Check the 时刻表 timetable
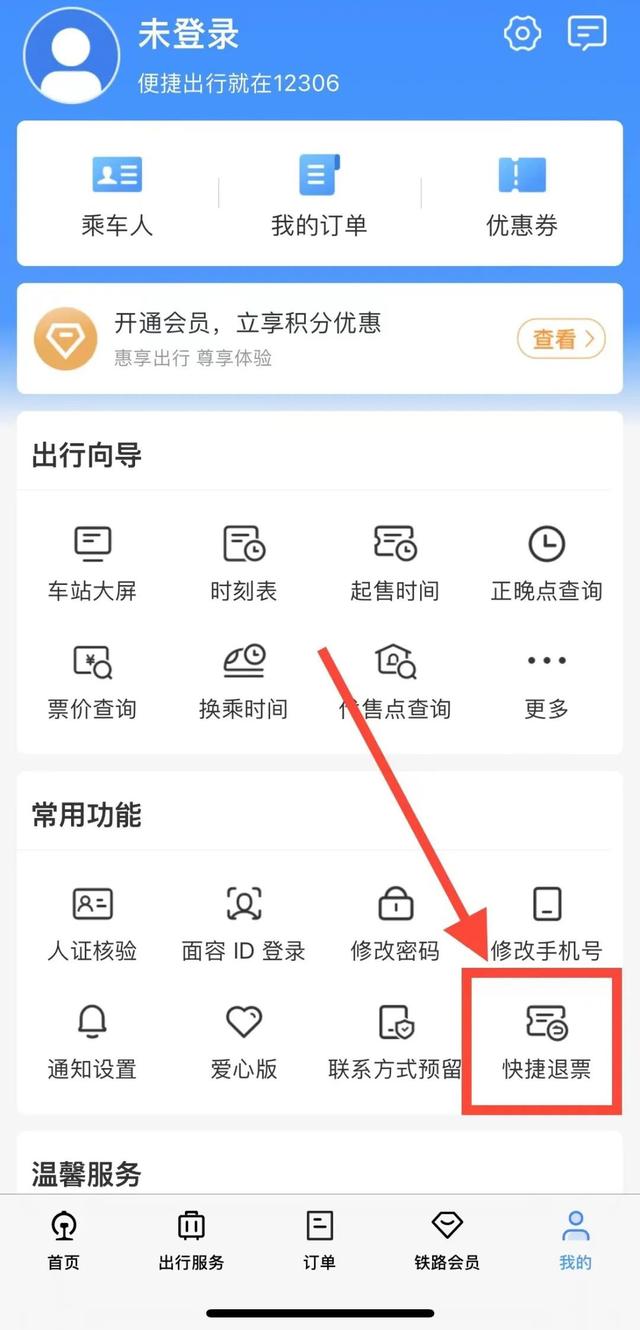The height and width of the screenshot is (1330, 640). (243, 563)
